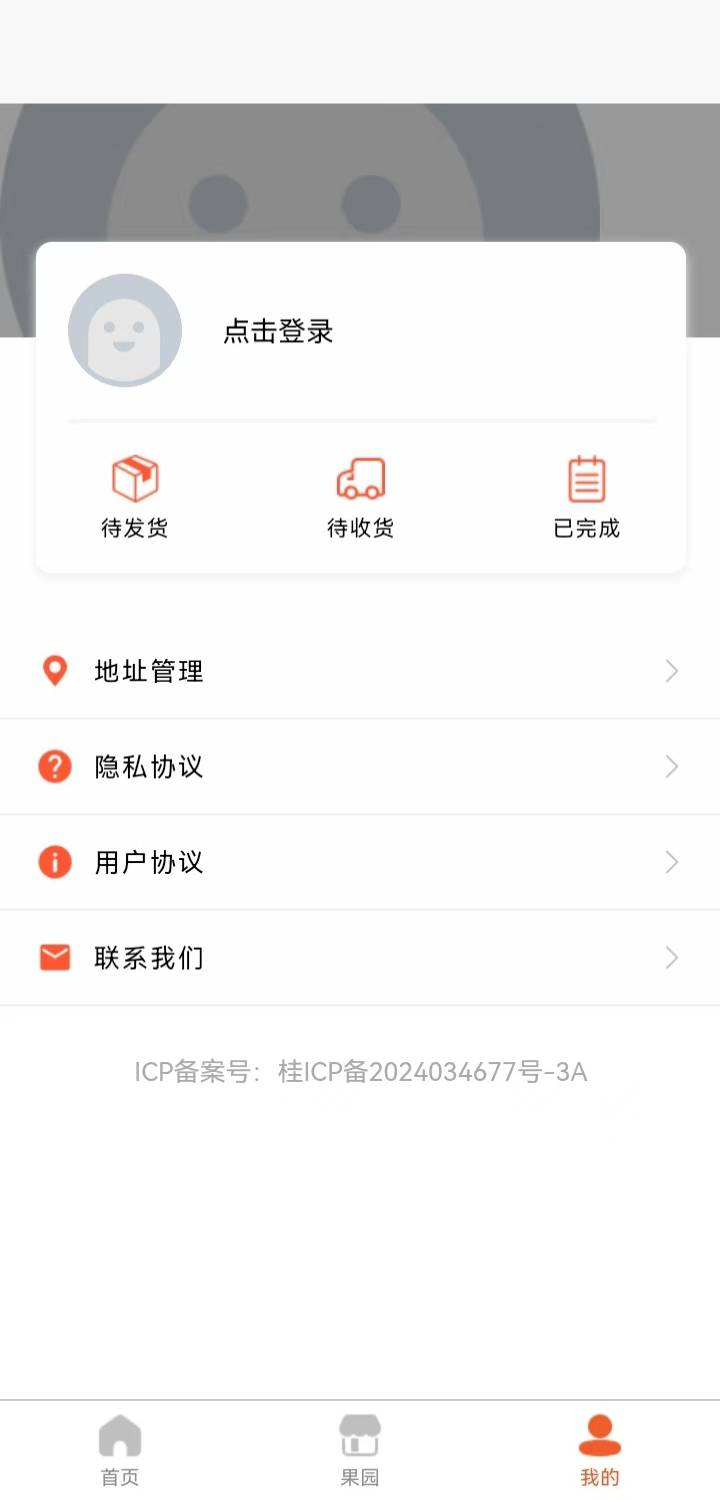Open 用户协议 row

click(360, 862)
